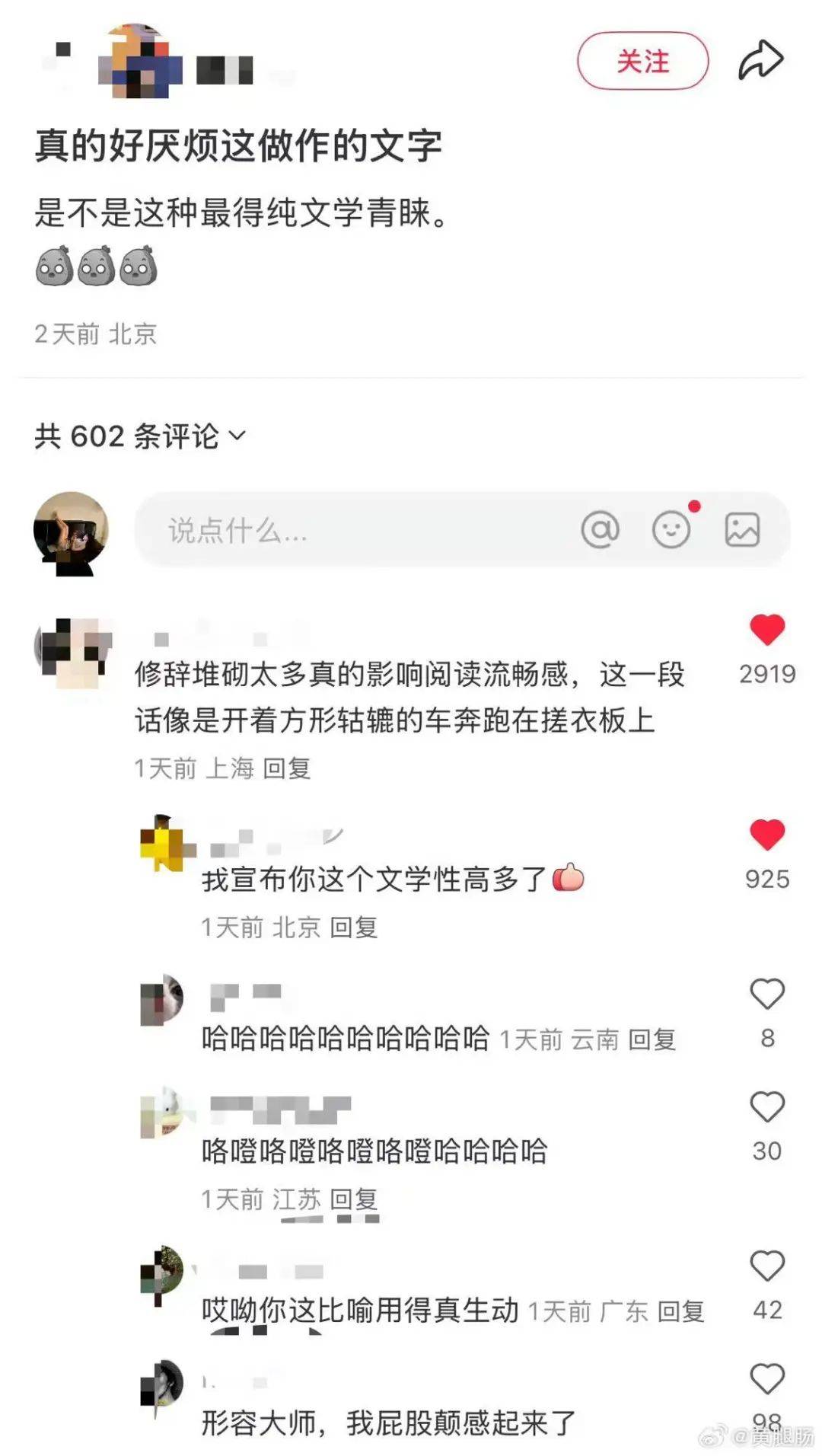Unlike the comment with 2919 likes
This screenshot has height=1456, width=822.
click(766, 631)
